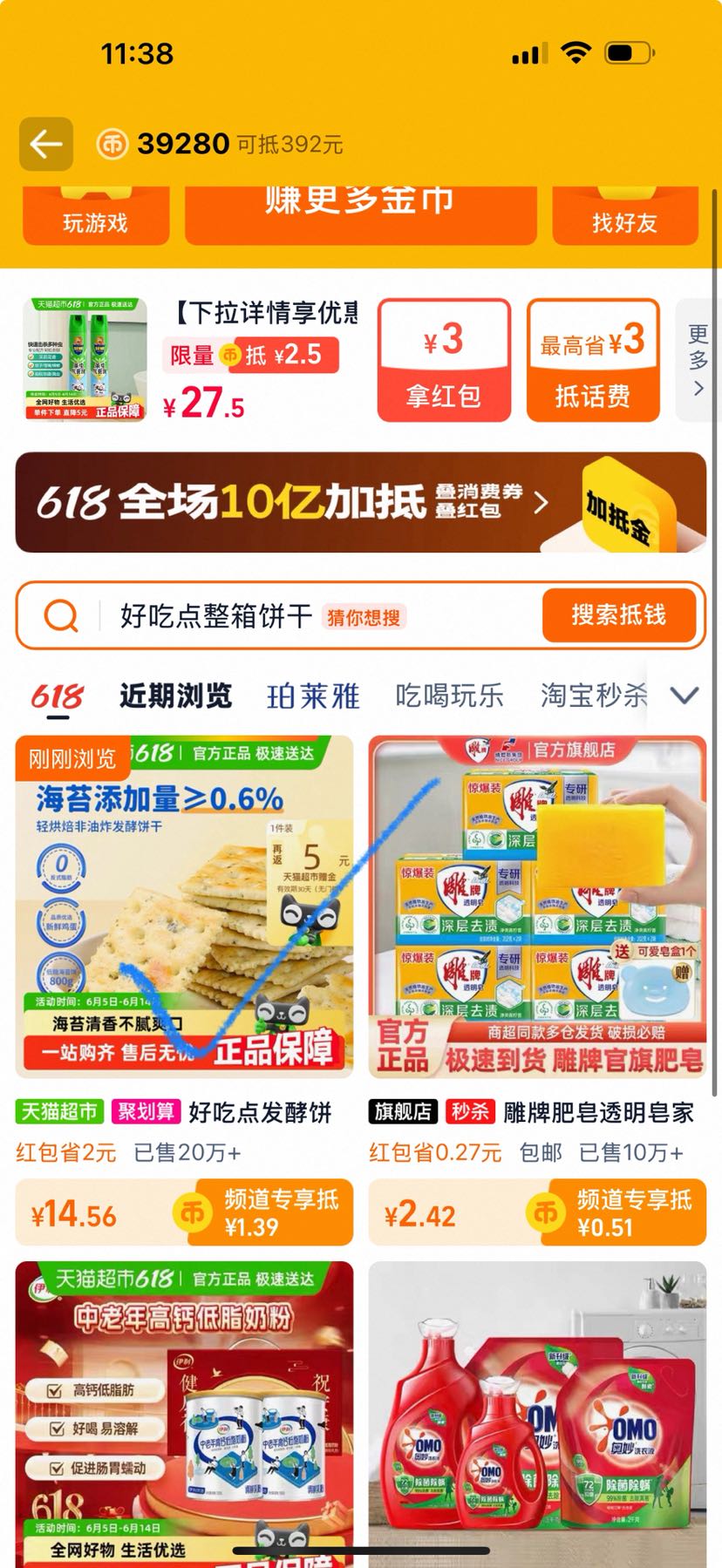Switch to 珀莱雅 tab
The width and height of the screenshot is (722, 1568).
(313, 696)
